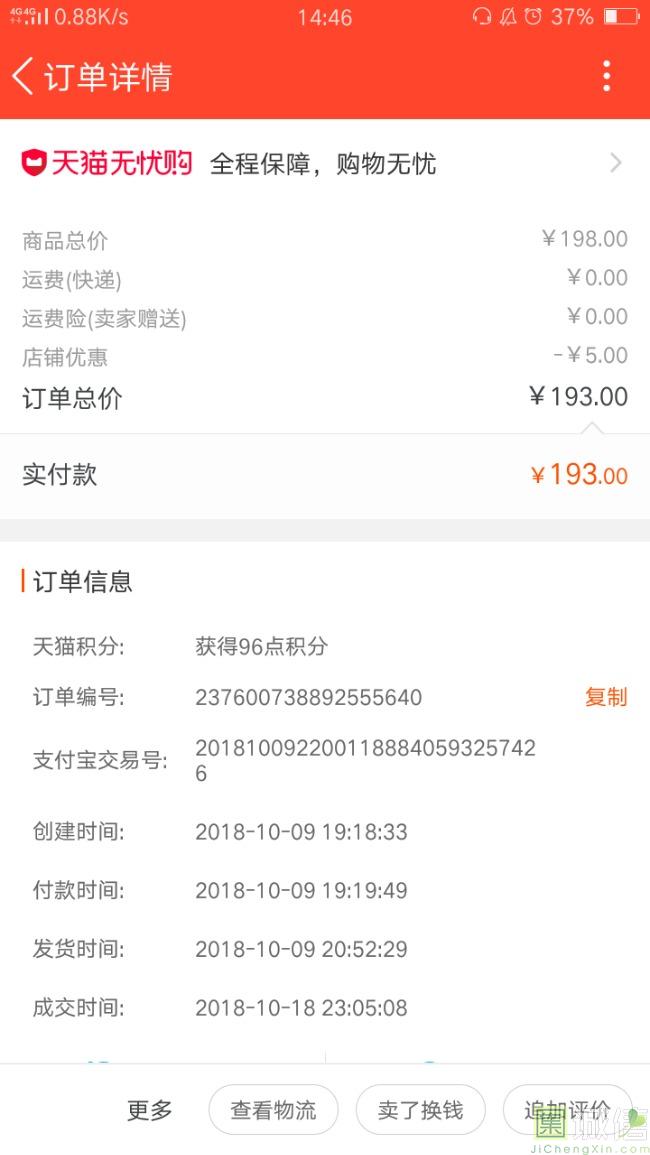Open the 天猫无忧购 guarantee row
650x1155 pixels.
coord(324,164)
